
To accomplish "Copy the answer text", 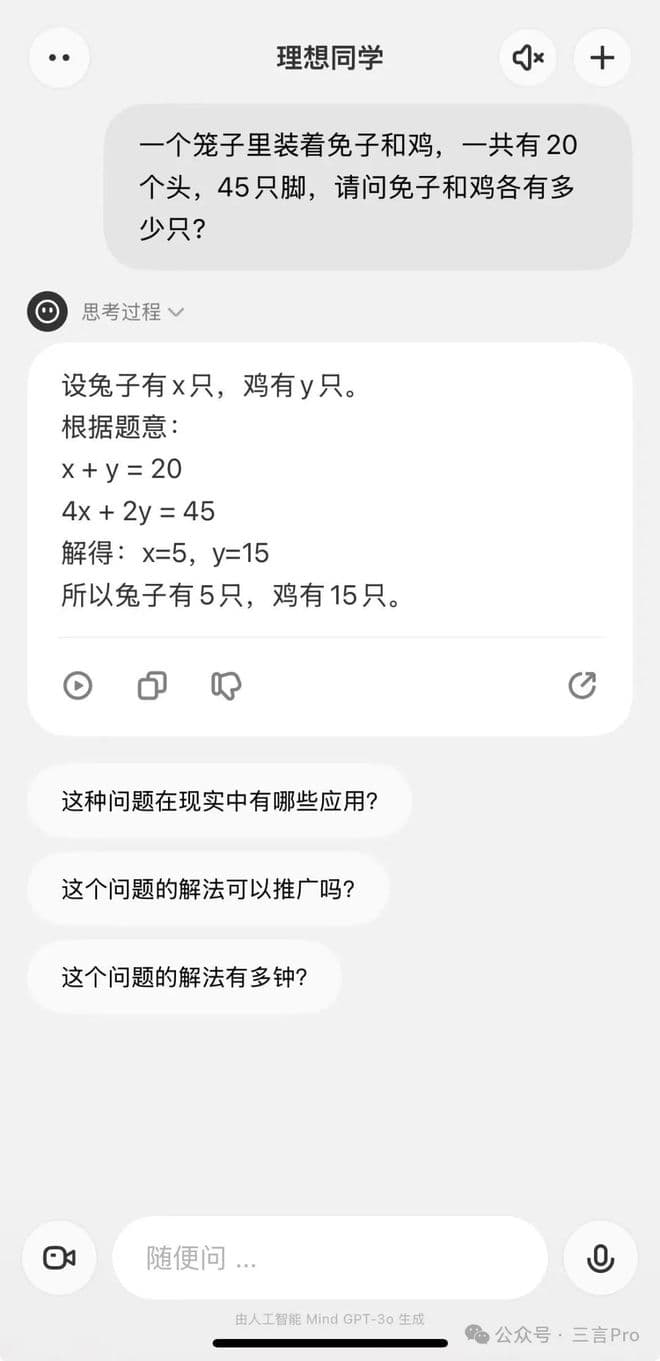I will point(152,686).
